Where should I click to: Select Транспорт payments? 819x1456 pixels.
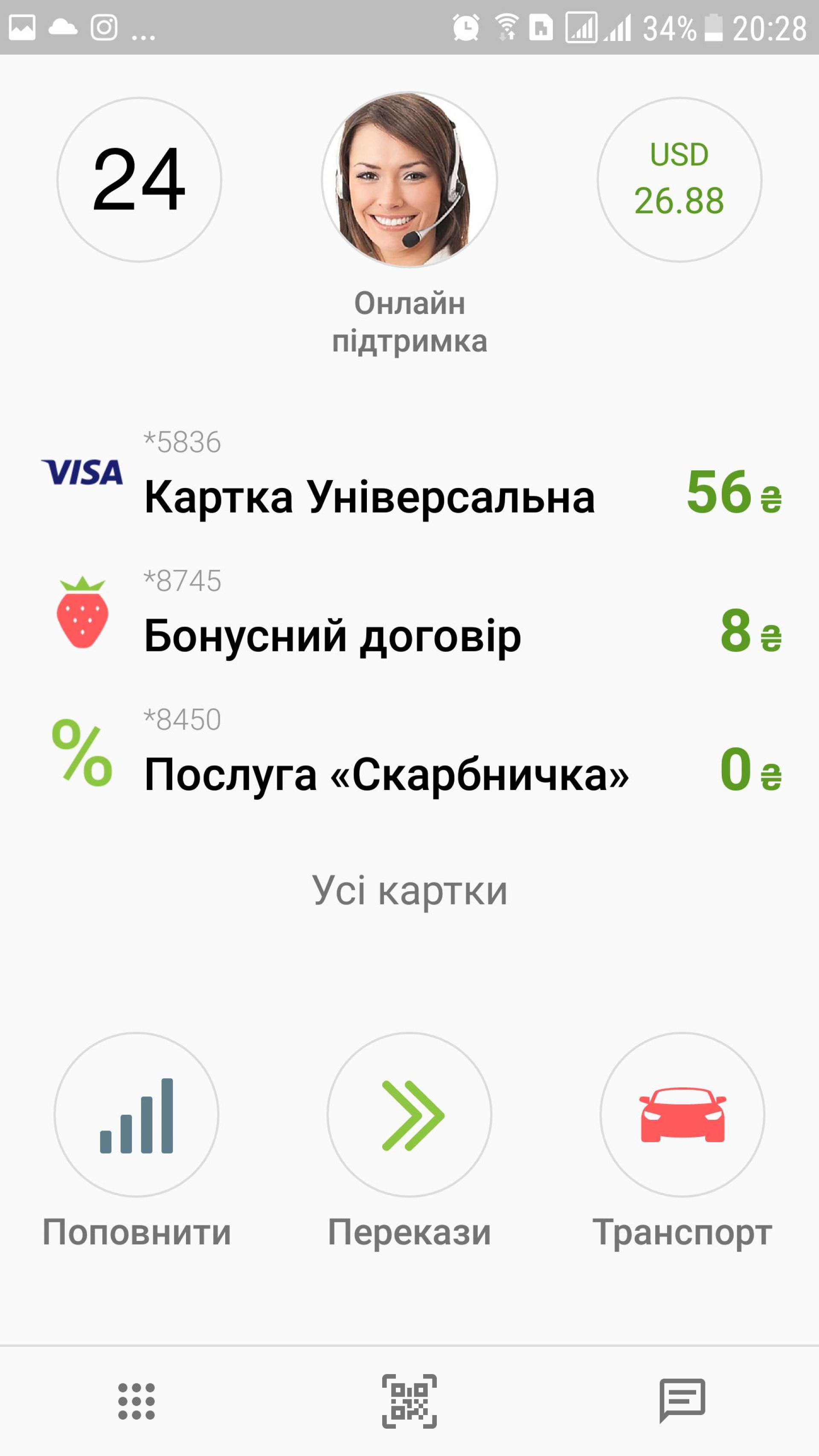(682, 1115)
